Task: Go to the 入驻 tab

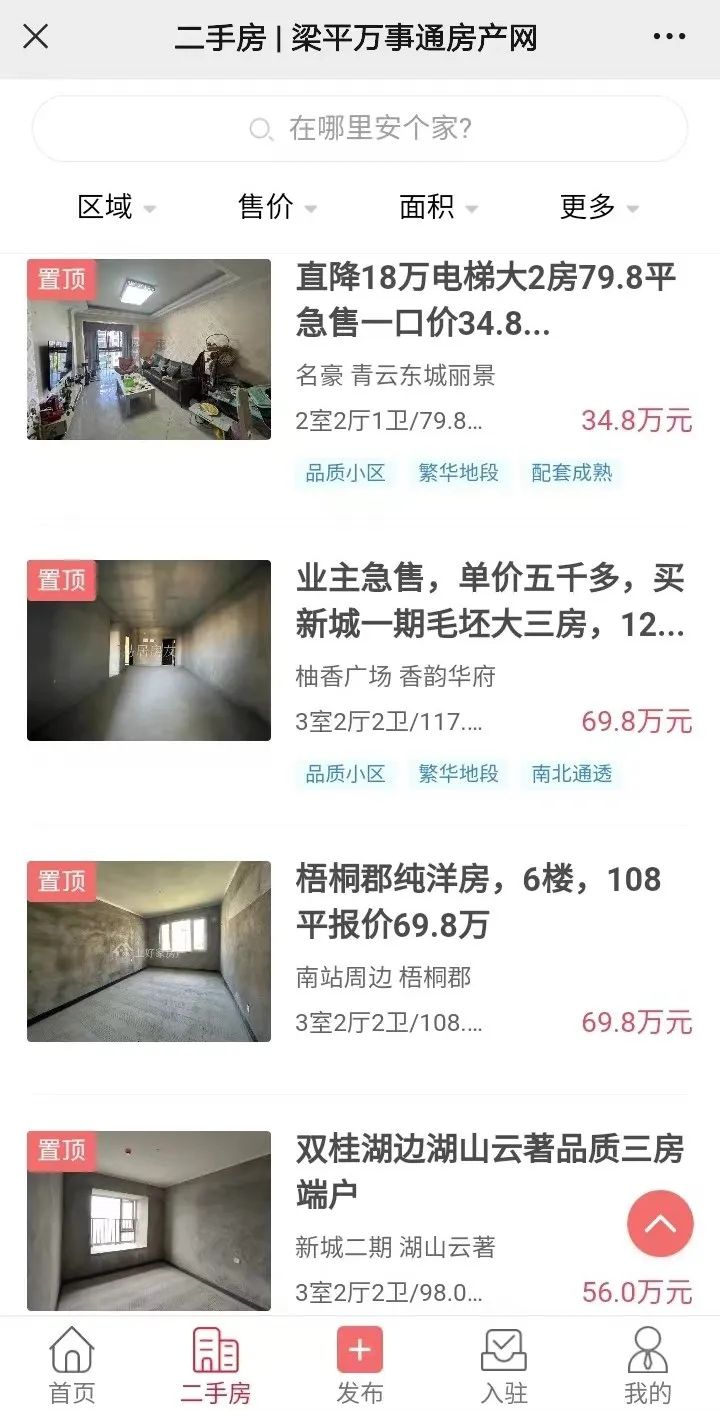Action: coord(503,1364)
